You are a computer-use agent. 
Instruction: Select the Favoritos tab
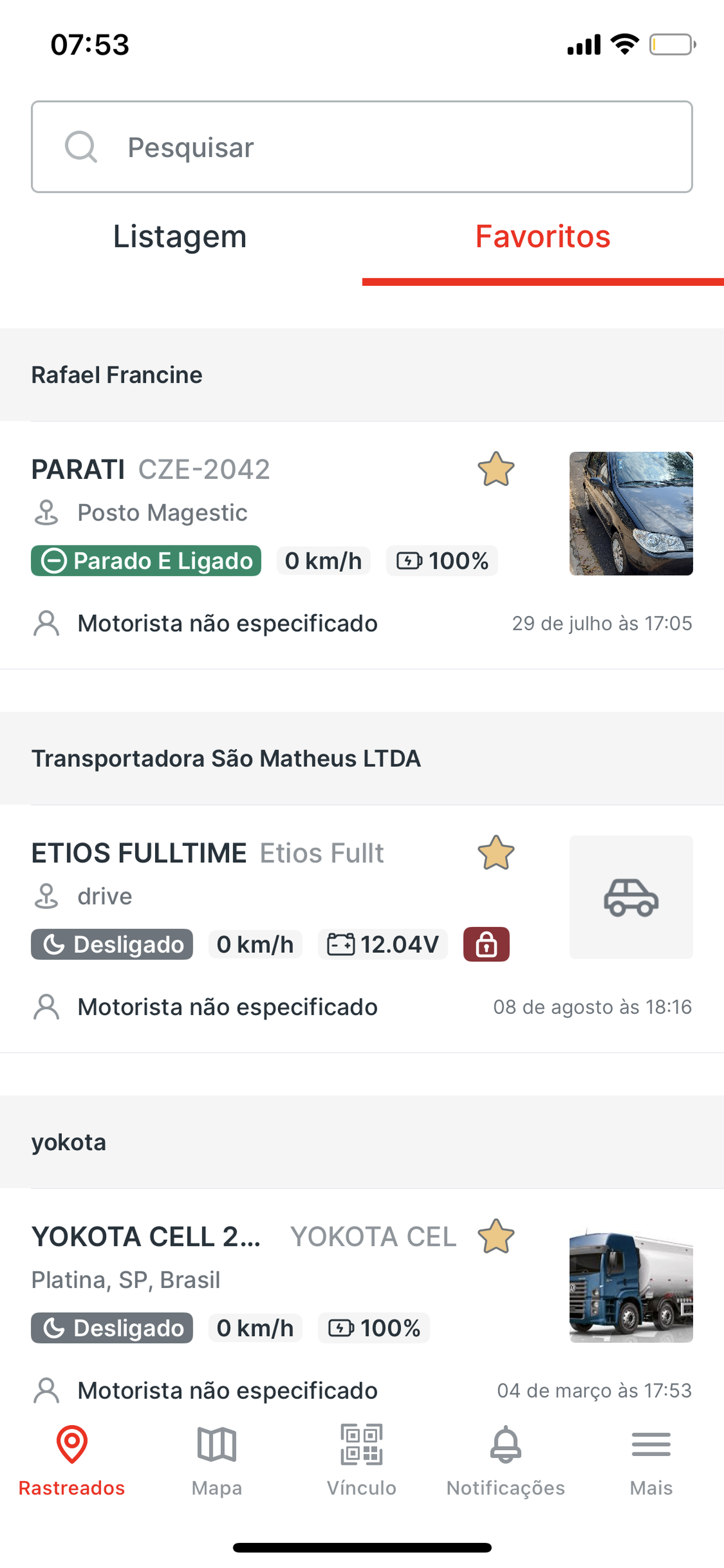click(543, 237)
